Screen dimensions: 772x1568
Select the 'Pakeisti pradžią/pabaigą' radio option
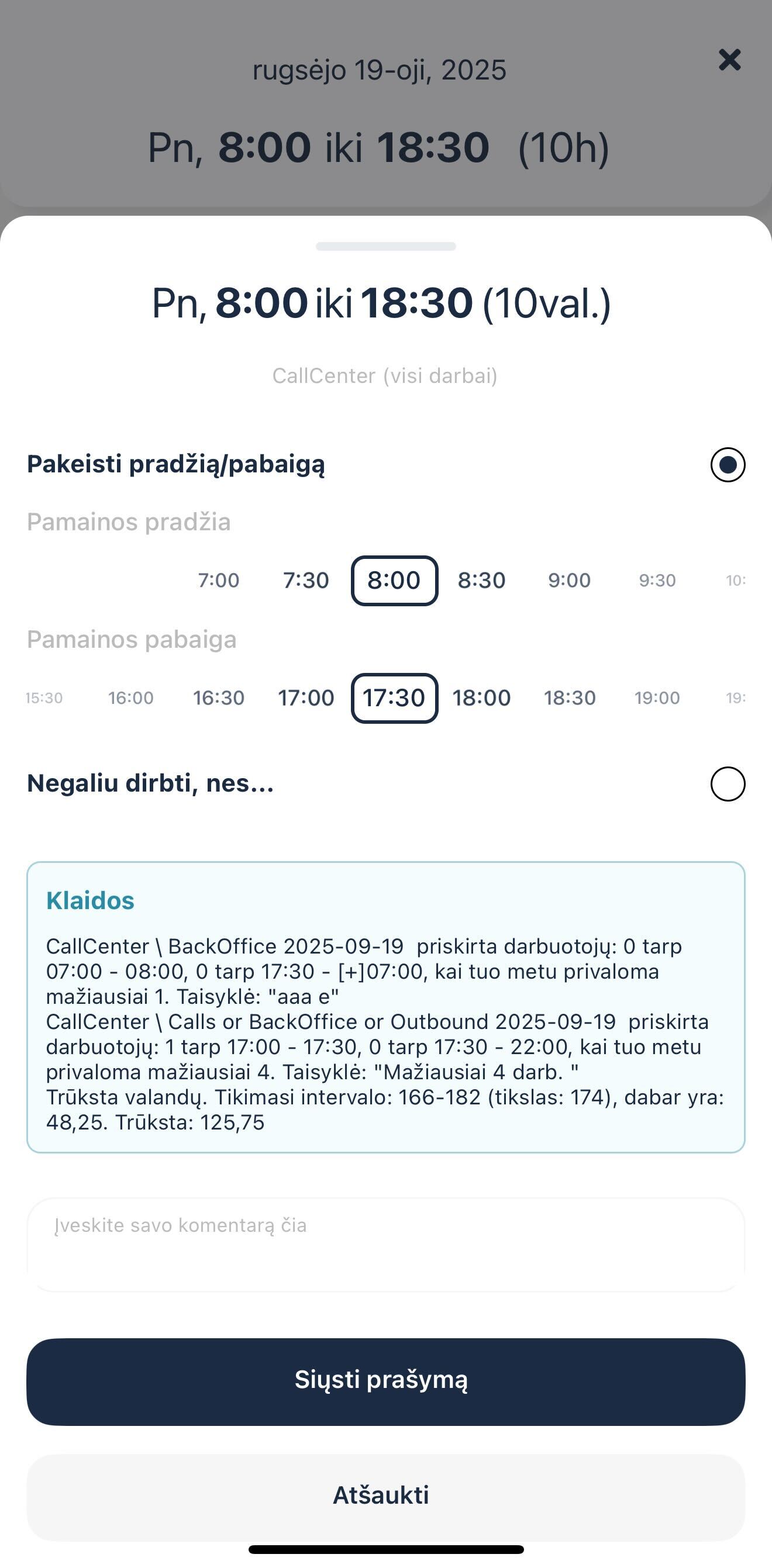point(728,464)
